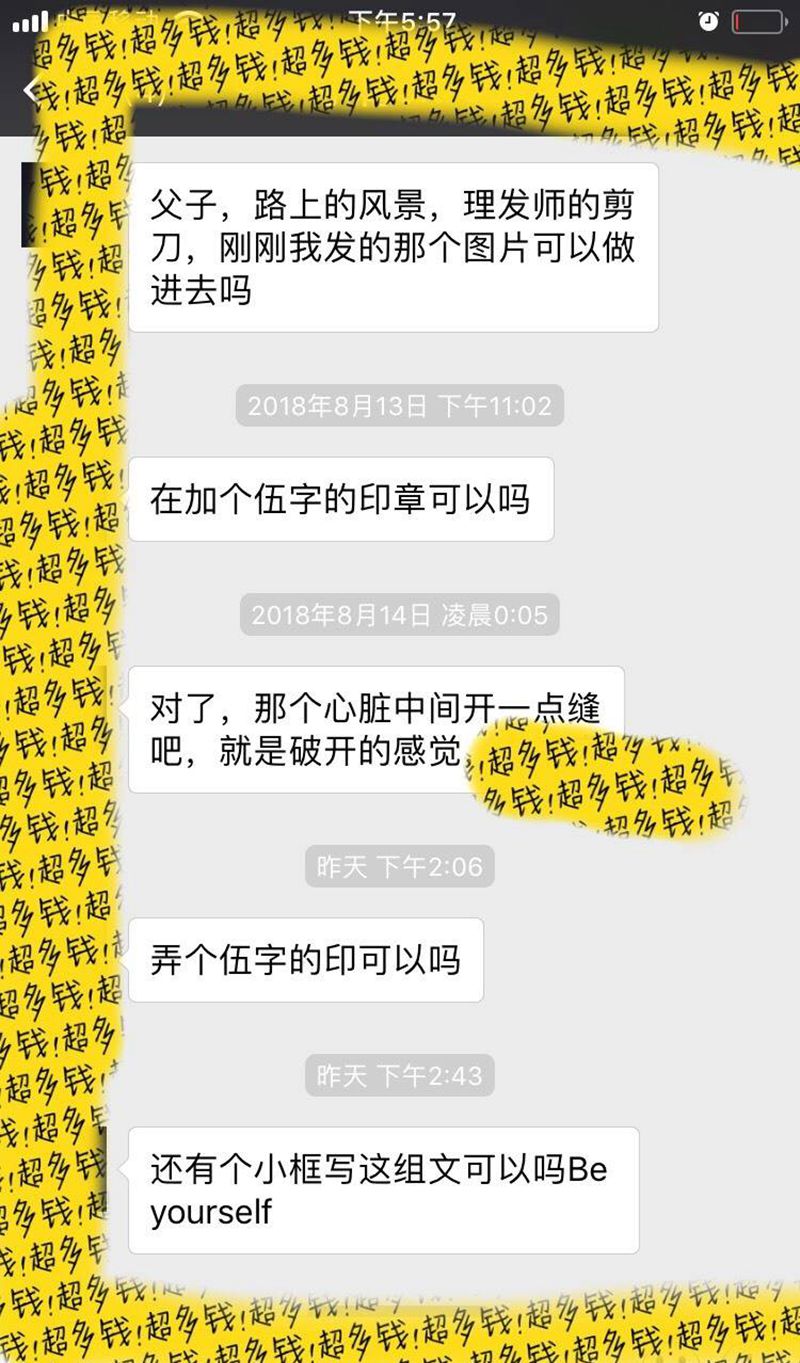Go back to the chat list

[x=30, y=90]
